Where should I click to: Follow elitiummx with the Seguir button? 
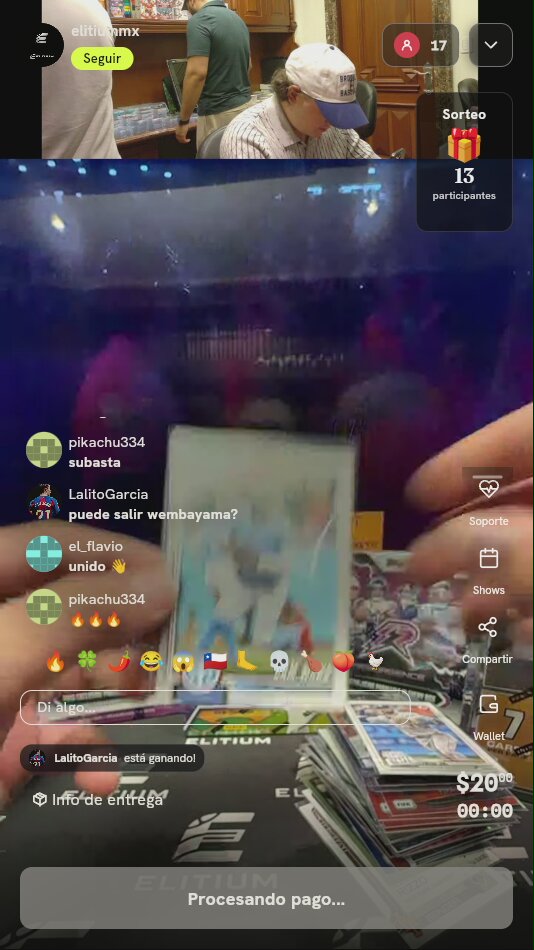(102, 59)
